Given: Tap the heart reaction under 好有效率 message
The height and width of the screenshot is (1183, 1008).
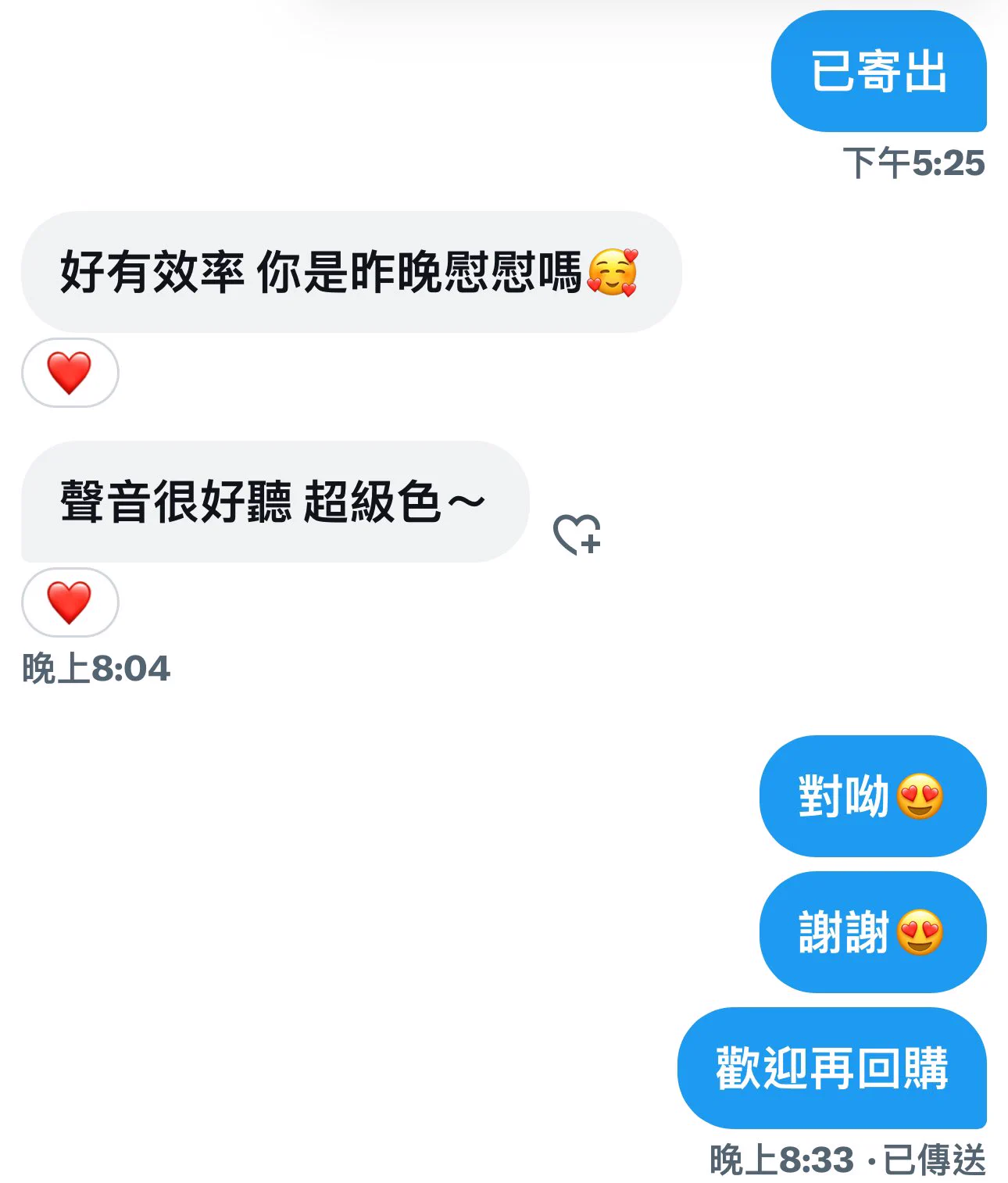Looking at the screenshot, I should click(x=70, y=373).
